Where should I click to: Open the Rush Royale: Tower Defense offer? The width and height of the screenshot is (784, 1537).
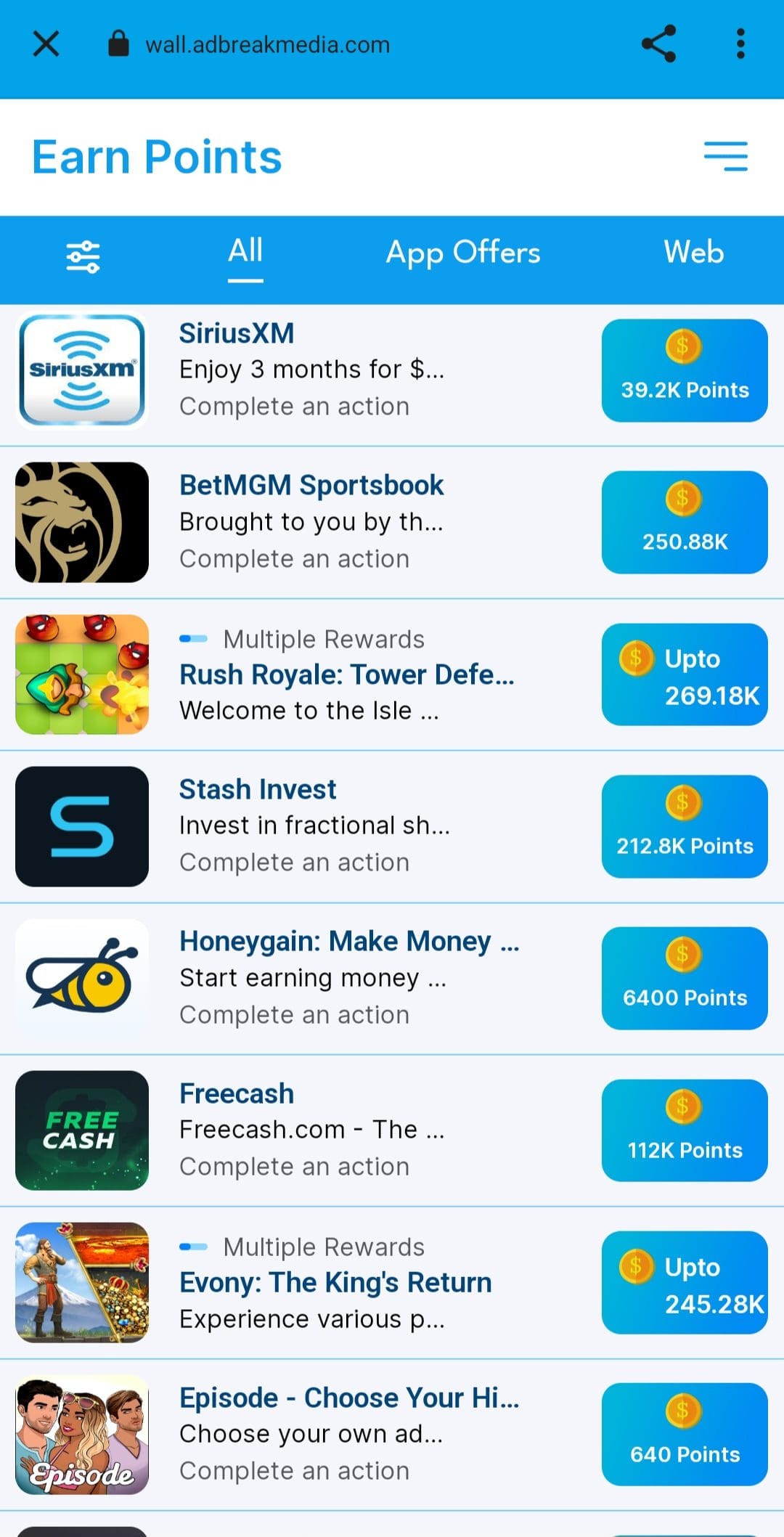point(392,674)
